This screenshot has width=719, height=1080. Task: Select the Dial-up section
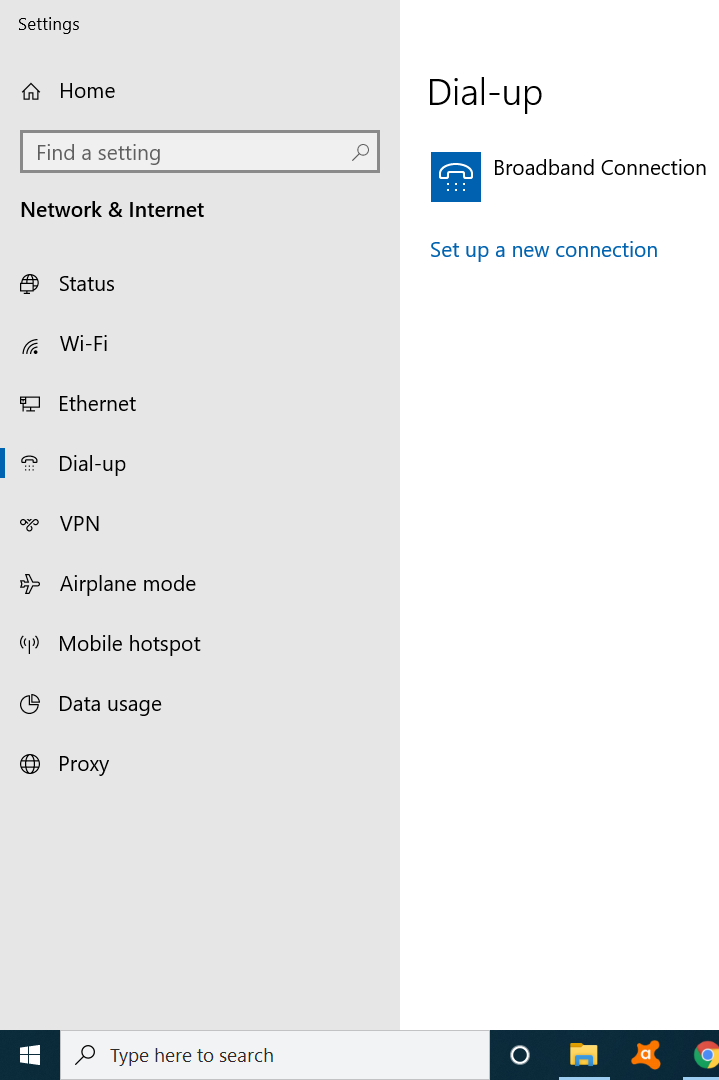(x=91, y=464)
